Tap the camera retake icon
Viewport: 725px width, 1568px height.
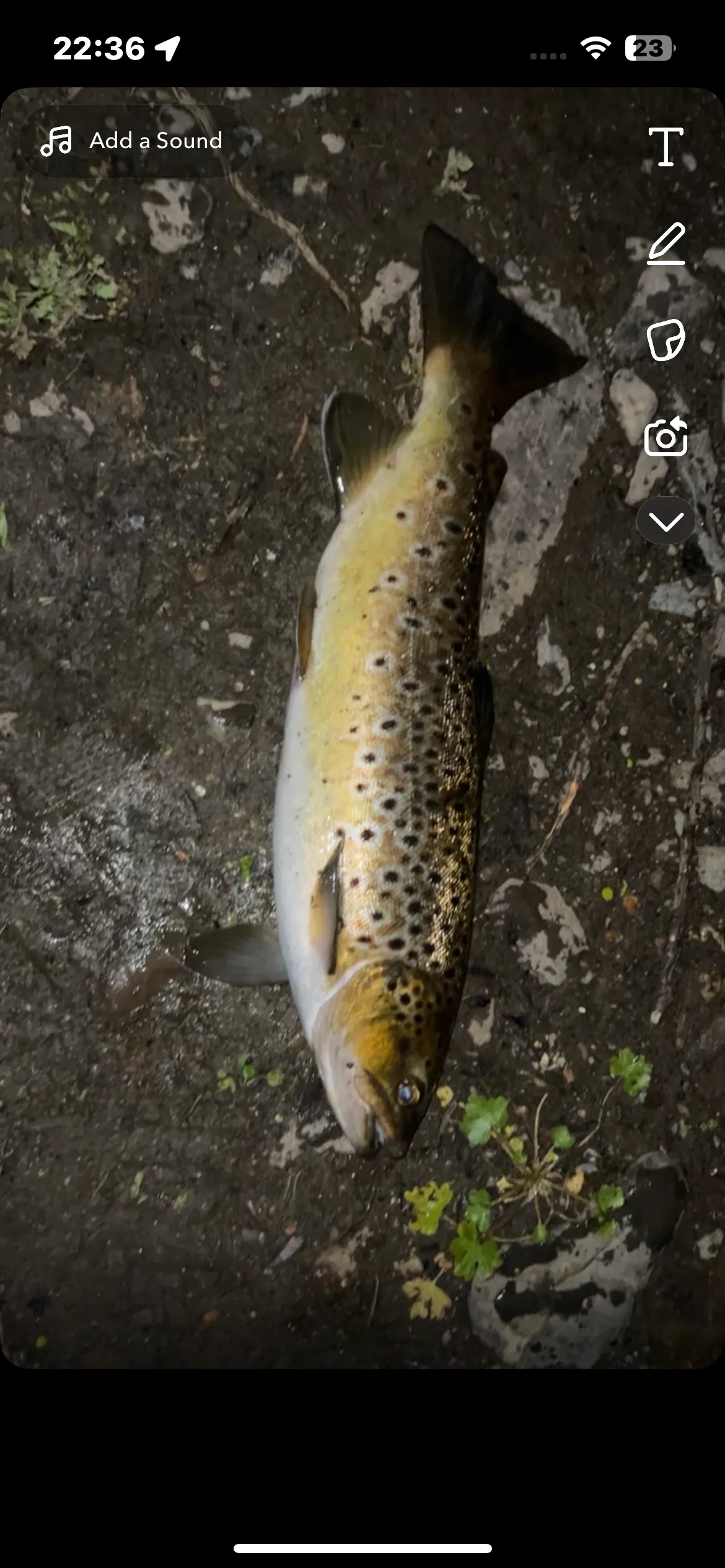[666, 437]
